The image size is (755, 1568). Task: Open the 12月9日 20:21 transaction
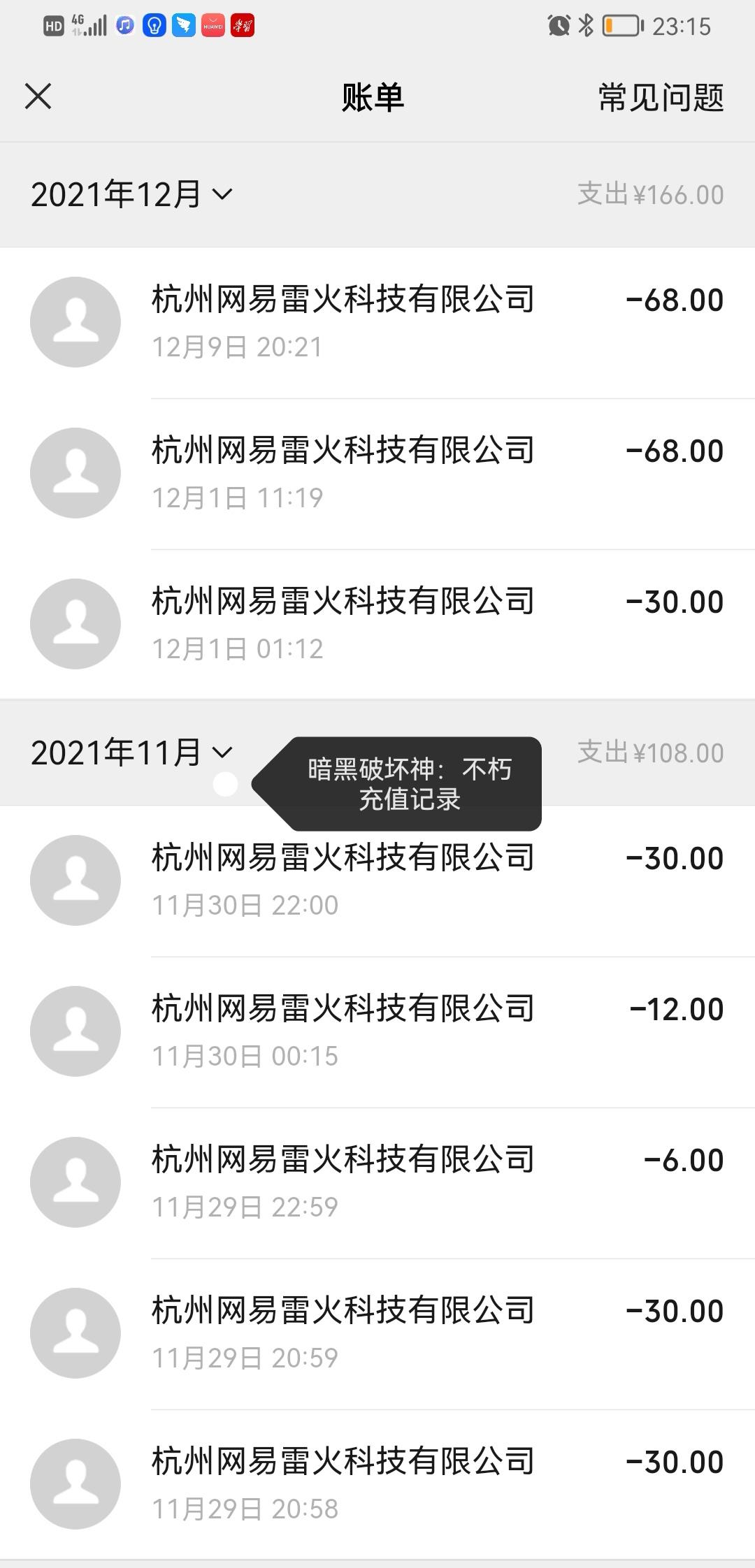click(377, 323)
